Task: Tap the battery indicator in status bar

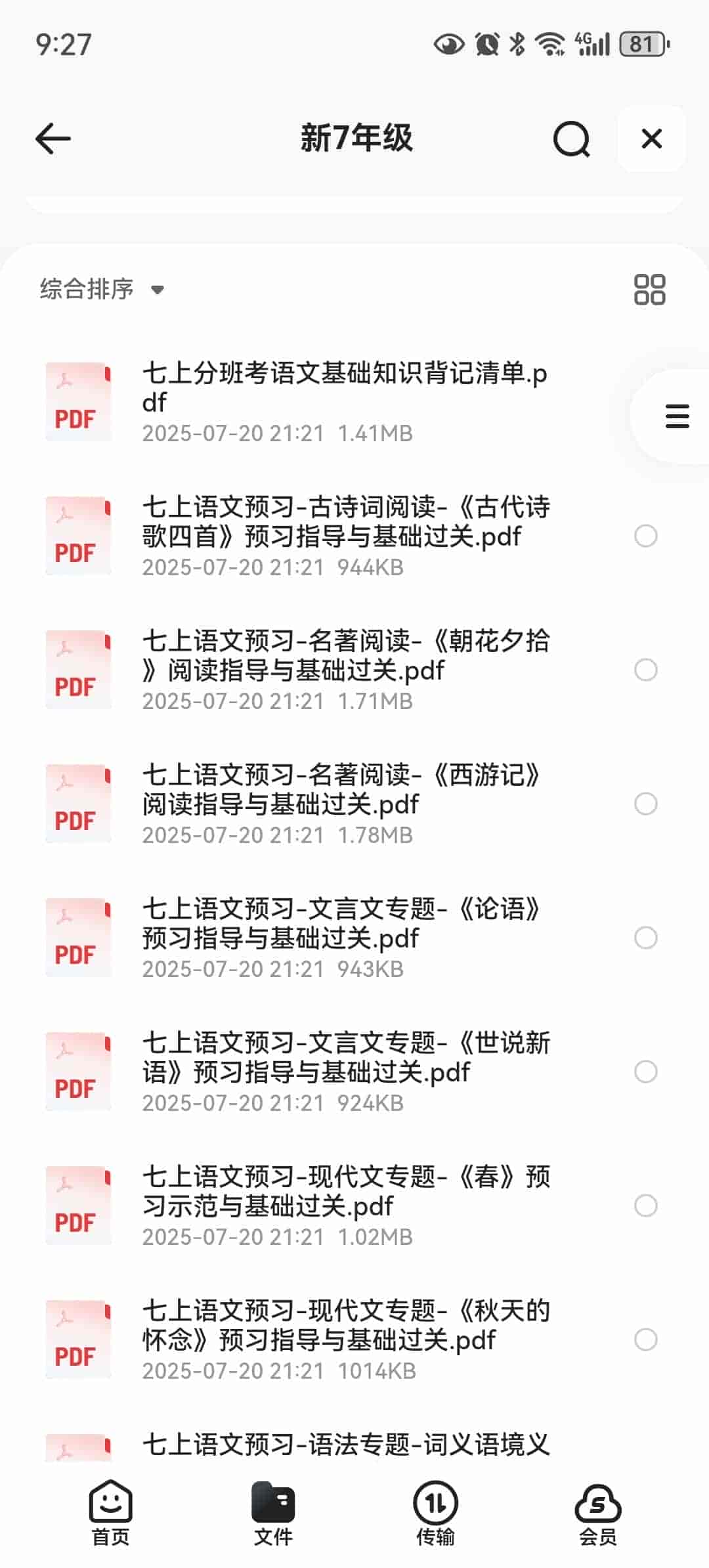Action: [x=641, y=45]
